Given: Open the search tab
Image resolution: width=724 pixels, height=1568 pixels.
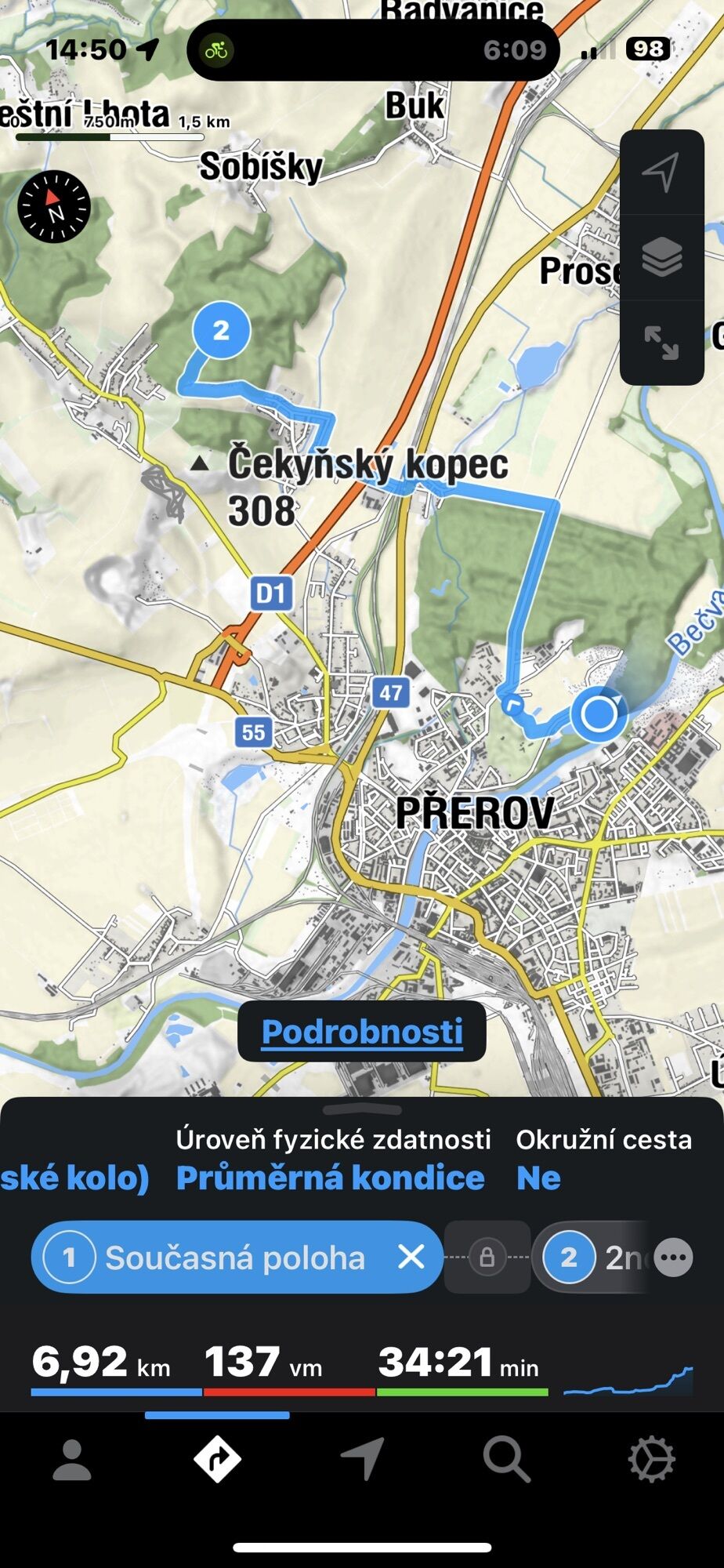Looking at the screenshot, I should 506,1460.
